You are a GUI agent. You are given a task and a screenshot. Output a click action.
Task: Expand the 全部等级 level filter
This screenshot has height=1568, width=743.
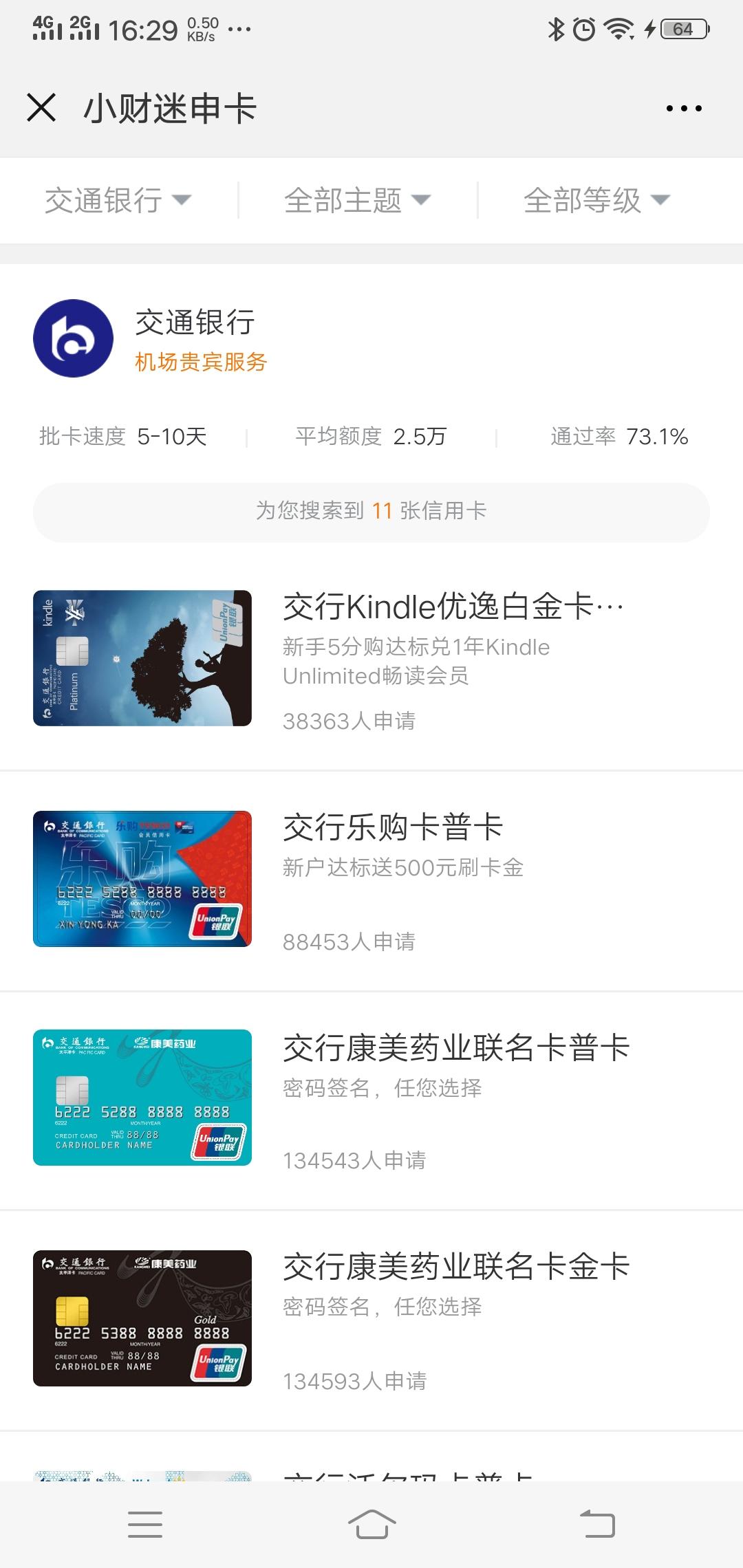tap(596, 200)
